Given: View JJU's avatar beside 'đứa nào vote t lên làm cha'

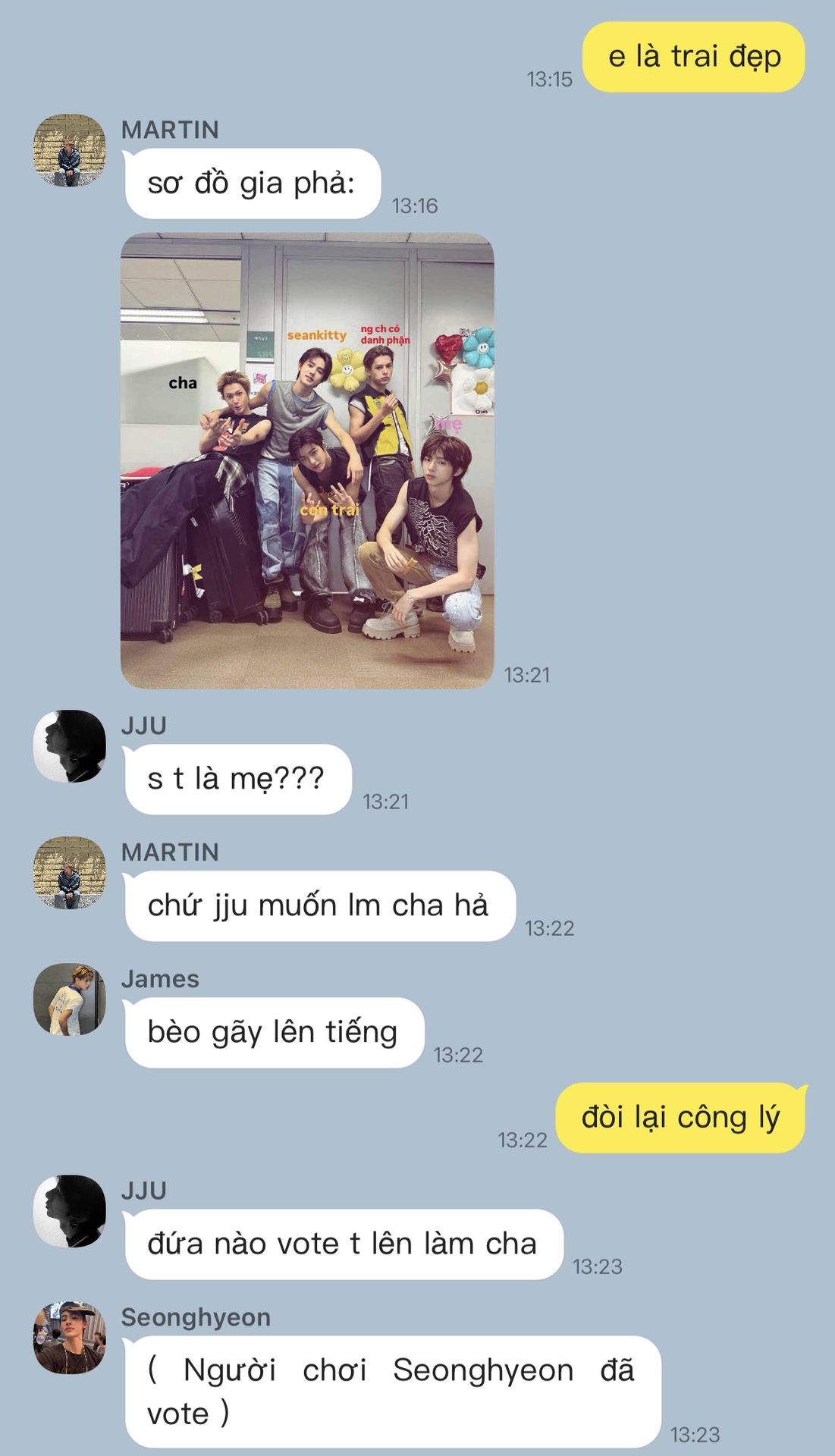Looking at the screenshot, I should click(70, 1211).
